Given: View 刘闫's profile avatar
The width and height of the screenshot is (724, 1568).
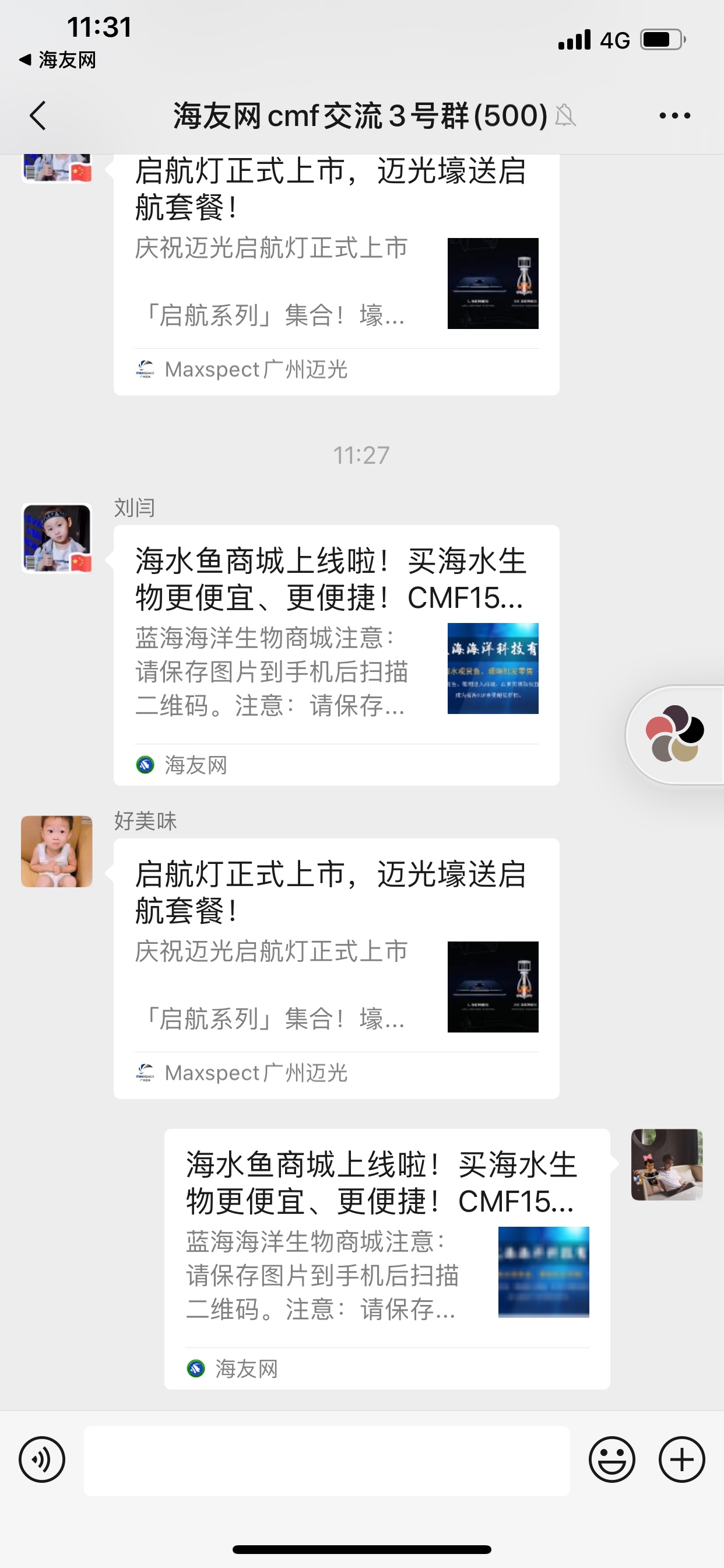Looking at the screenshot, I should pyautogui.click(x=57, y=538).
